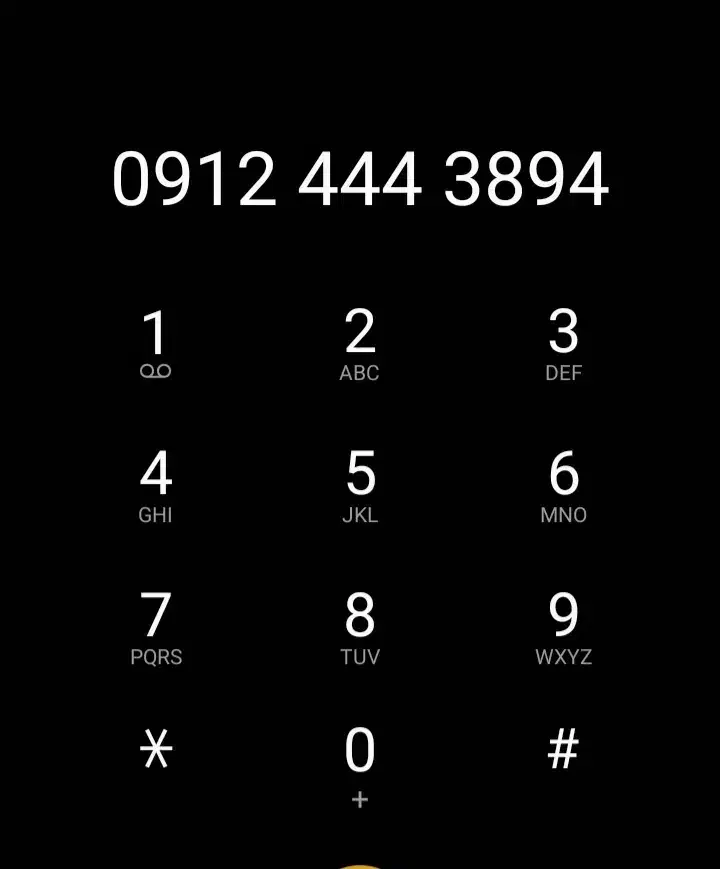Viewport: 720px width, 869px height.
Task: Enter digit 2 on the dialpad
Action: click(x=360, y=345)
